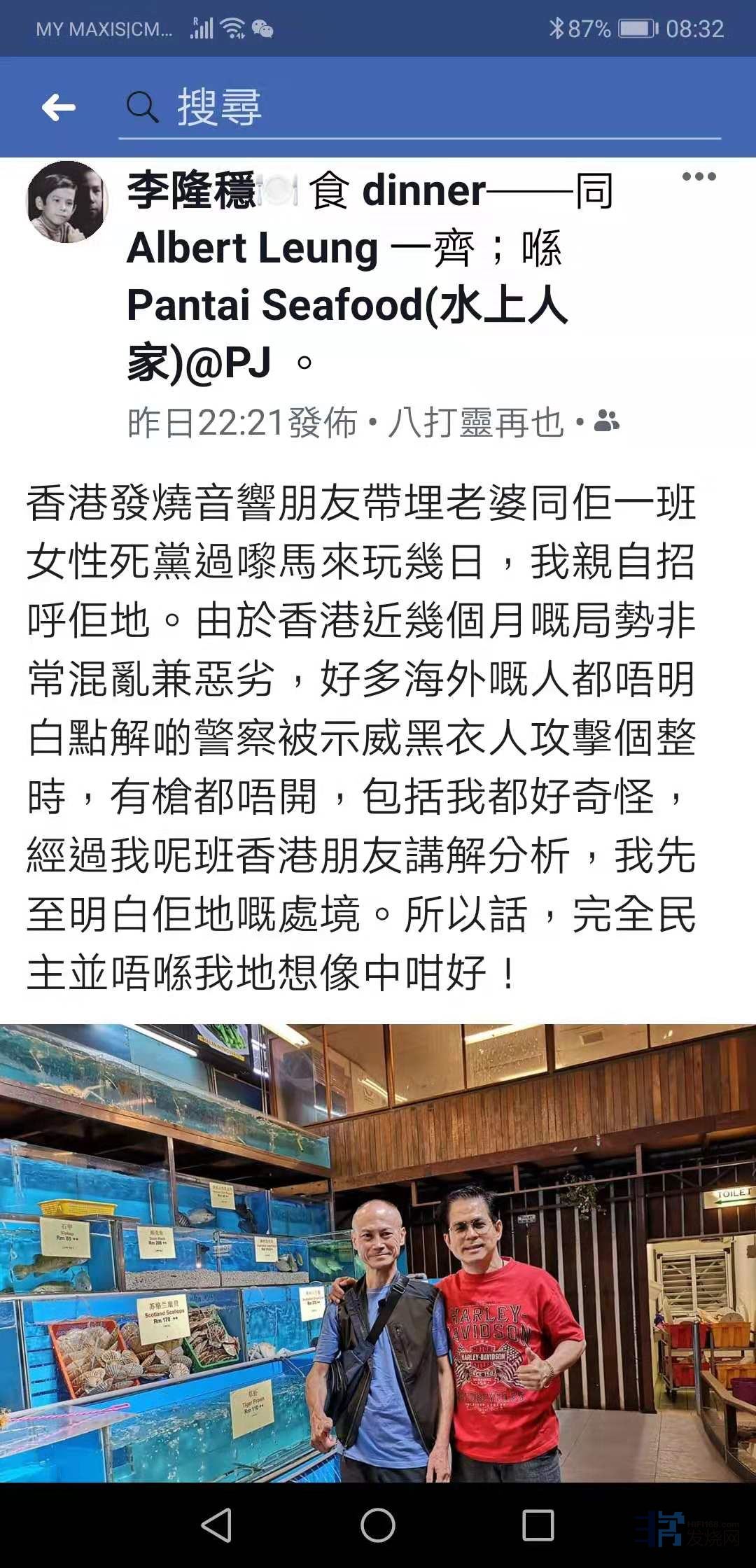
Task: Tap the back arrow in the header
Action: pos(59,108)
